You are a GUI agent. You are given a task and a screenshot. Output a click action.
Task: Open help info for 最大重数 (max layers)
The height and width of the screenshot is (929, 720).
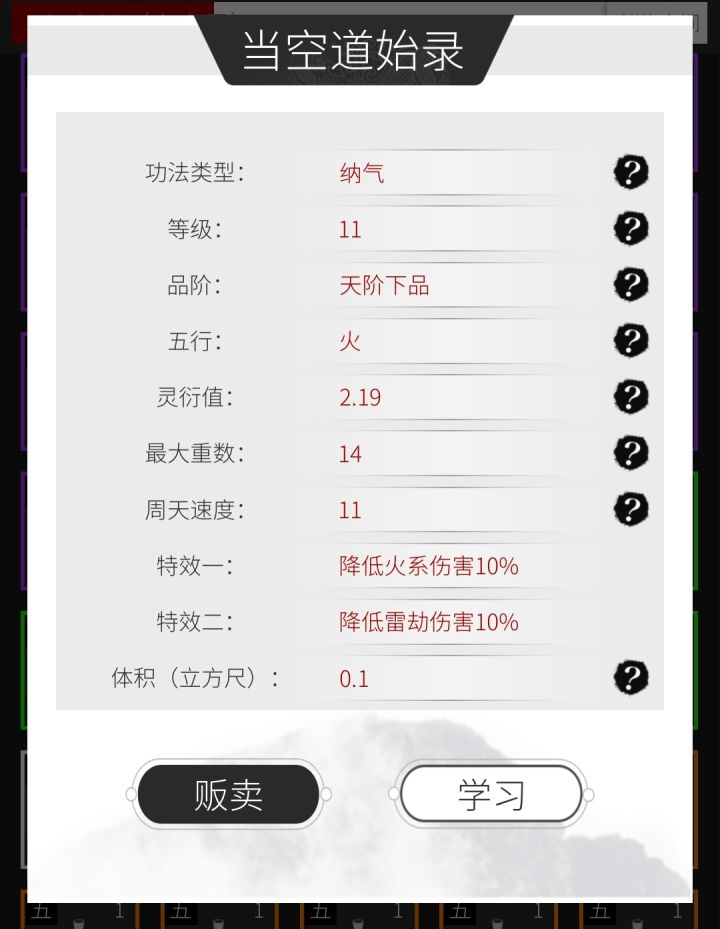629,454
